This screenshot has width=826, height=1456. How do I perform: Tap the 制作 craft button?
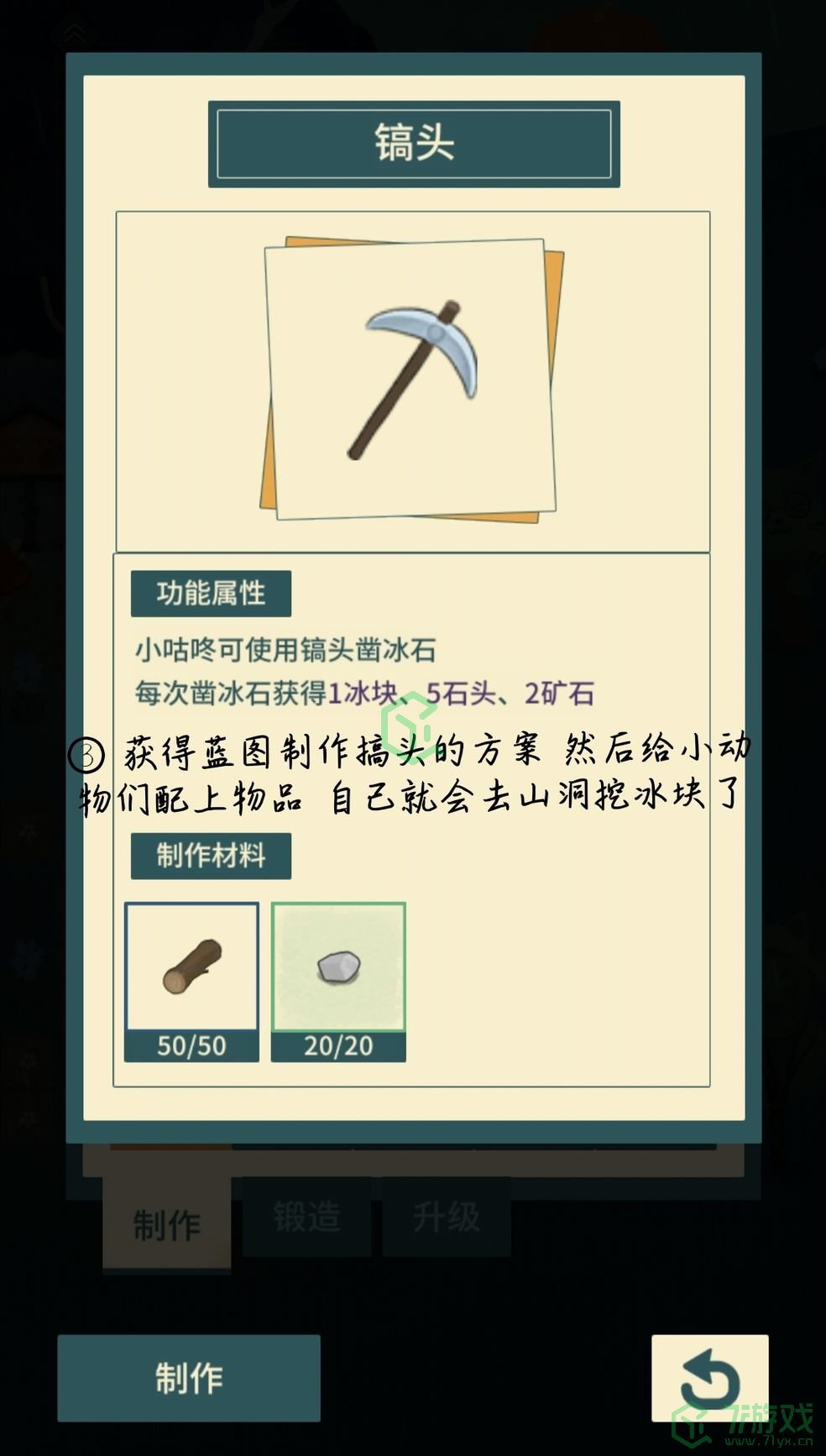[x=189, y=1378]
